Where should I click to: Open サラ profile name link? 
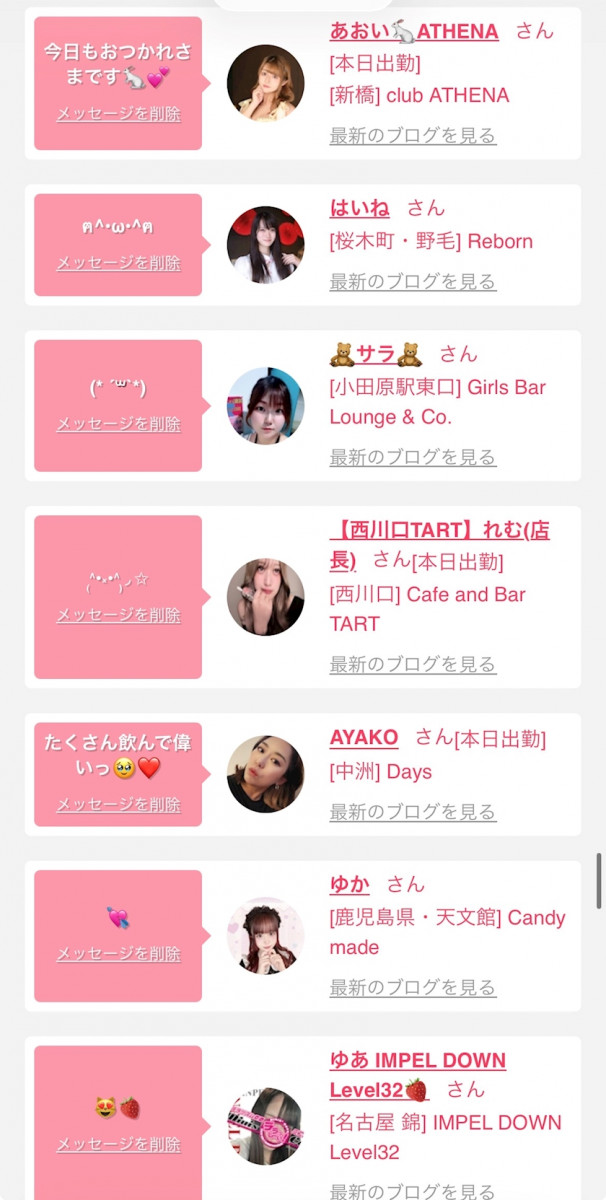[x=375, y=354]
